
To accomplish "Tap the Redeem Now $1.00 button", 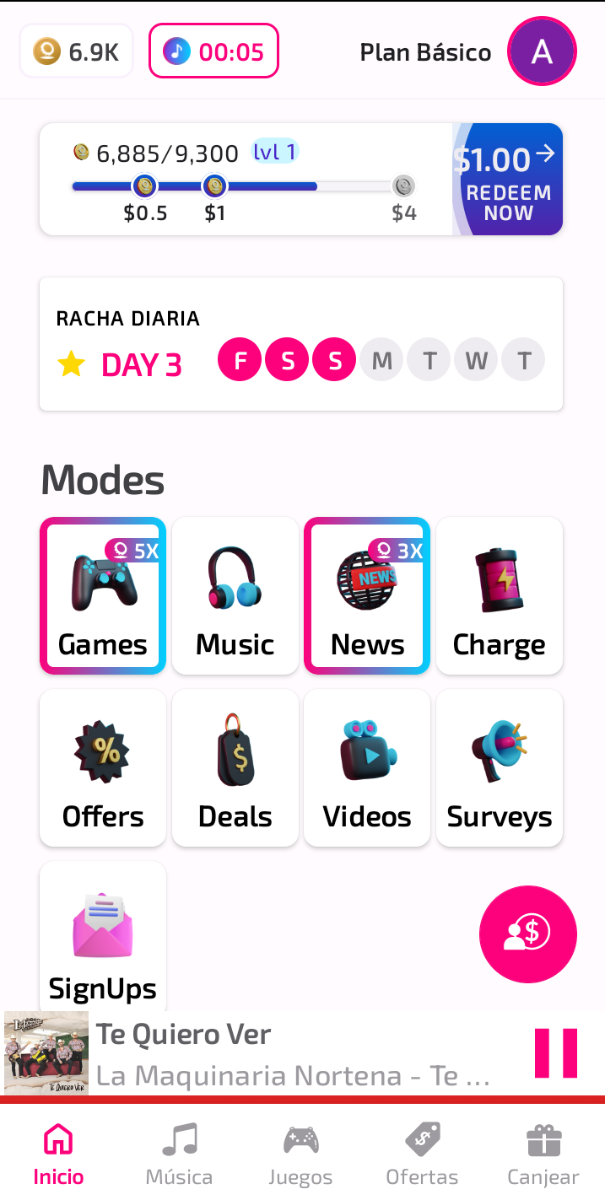I will click(x=508, y=179).
